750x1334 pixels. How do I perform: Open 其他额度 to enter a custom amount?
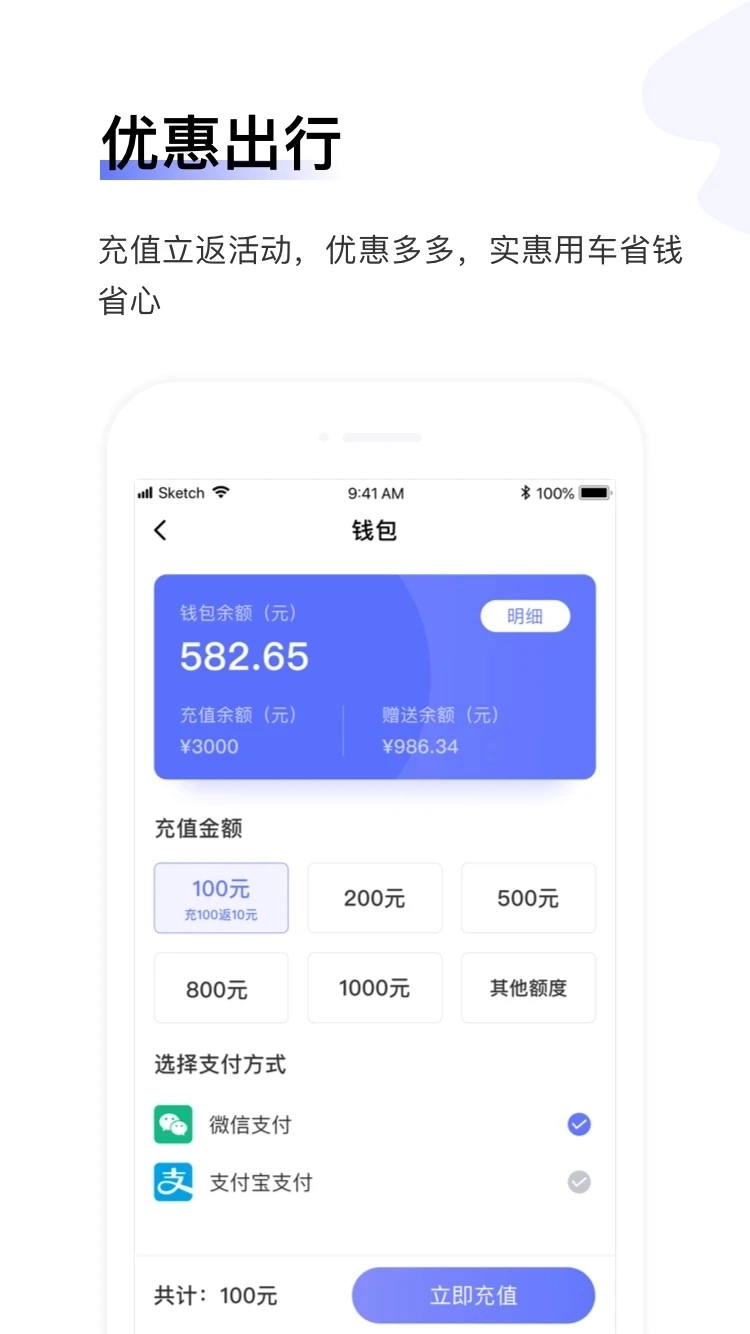[x=528, y=987]
